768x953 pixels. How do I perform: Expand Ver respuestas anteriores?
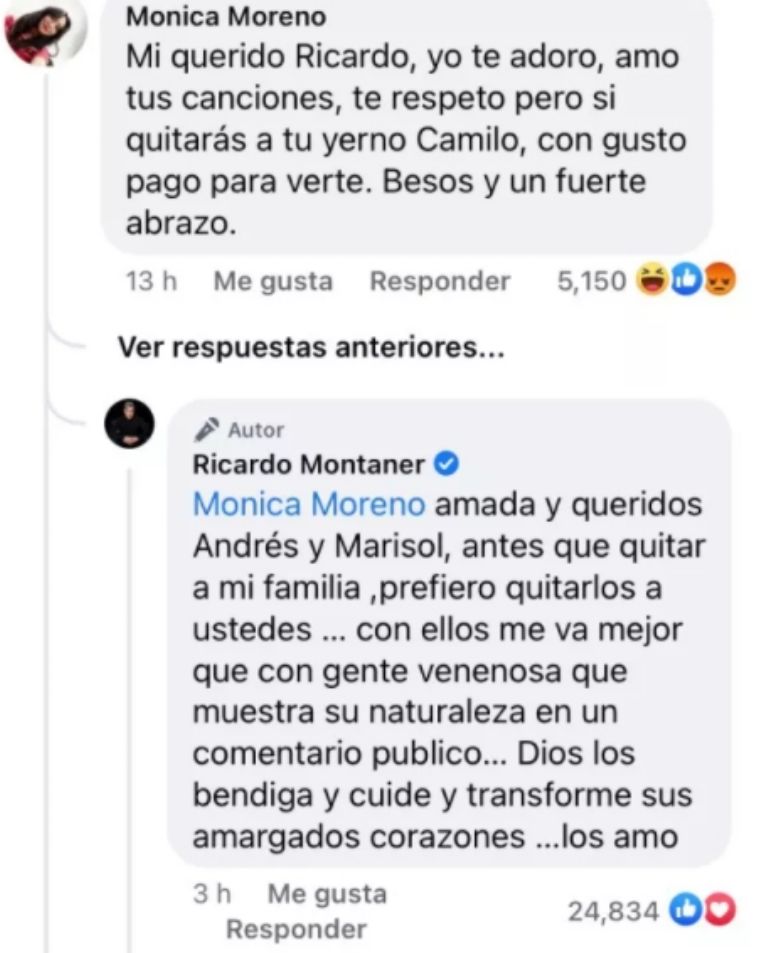pyautogui.click(x=310, y=349)
